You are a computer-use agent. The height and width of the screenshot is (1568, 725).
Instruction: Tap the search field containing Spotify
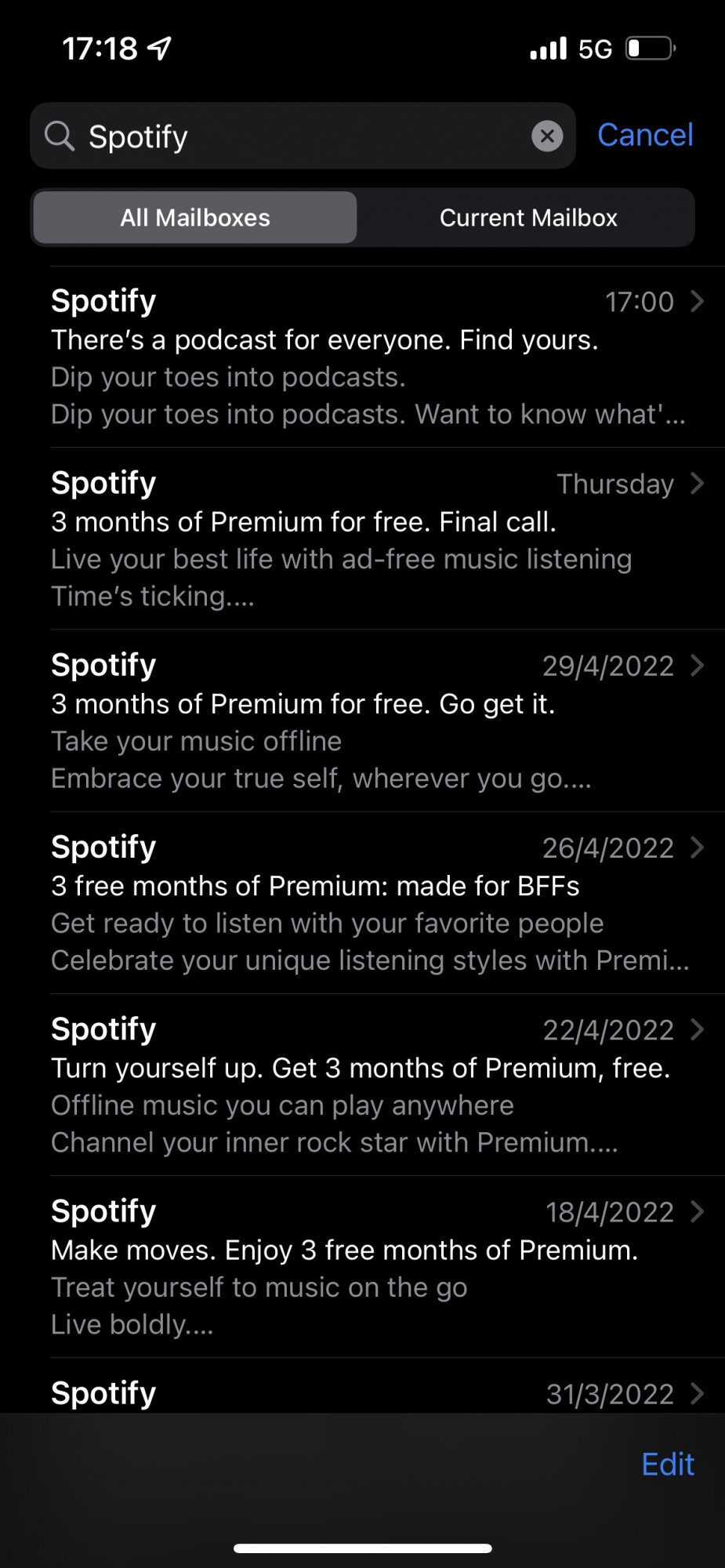[x=303, y=136]
